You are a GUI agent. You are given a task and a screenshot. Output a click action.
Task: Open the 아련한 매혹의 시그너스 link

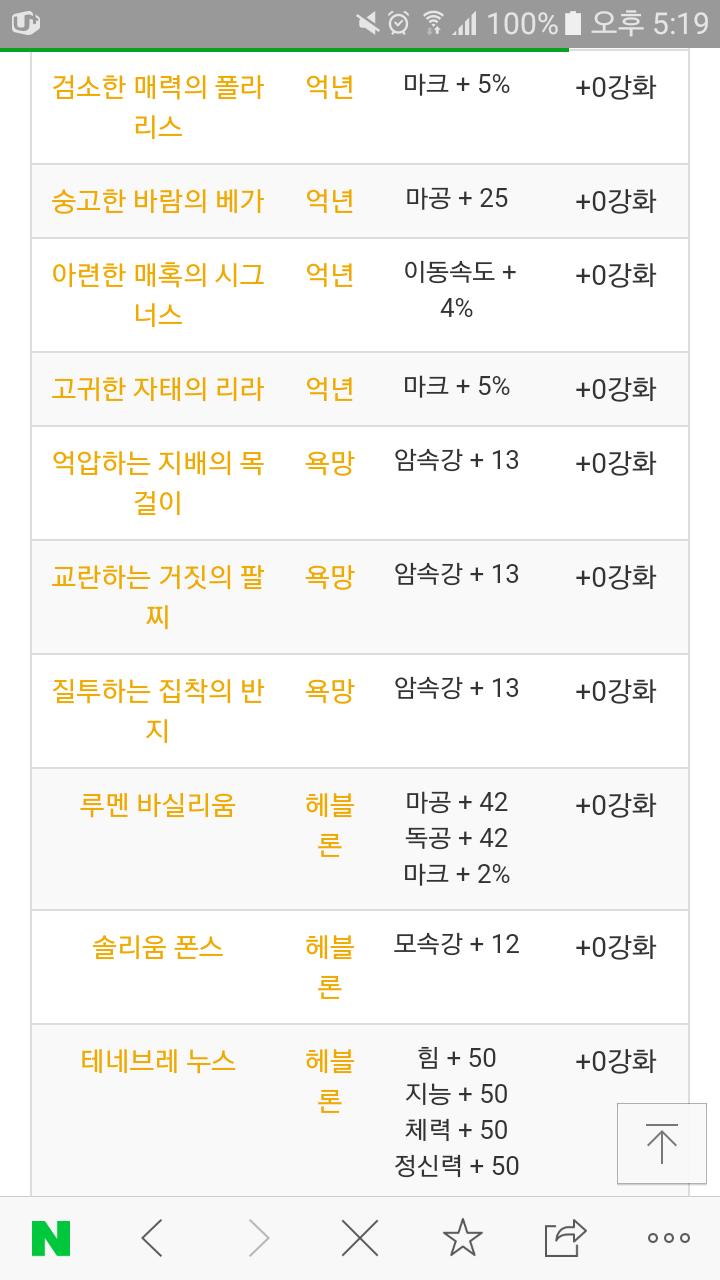click(158, 295)
